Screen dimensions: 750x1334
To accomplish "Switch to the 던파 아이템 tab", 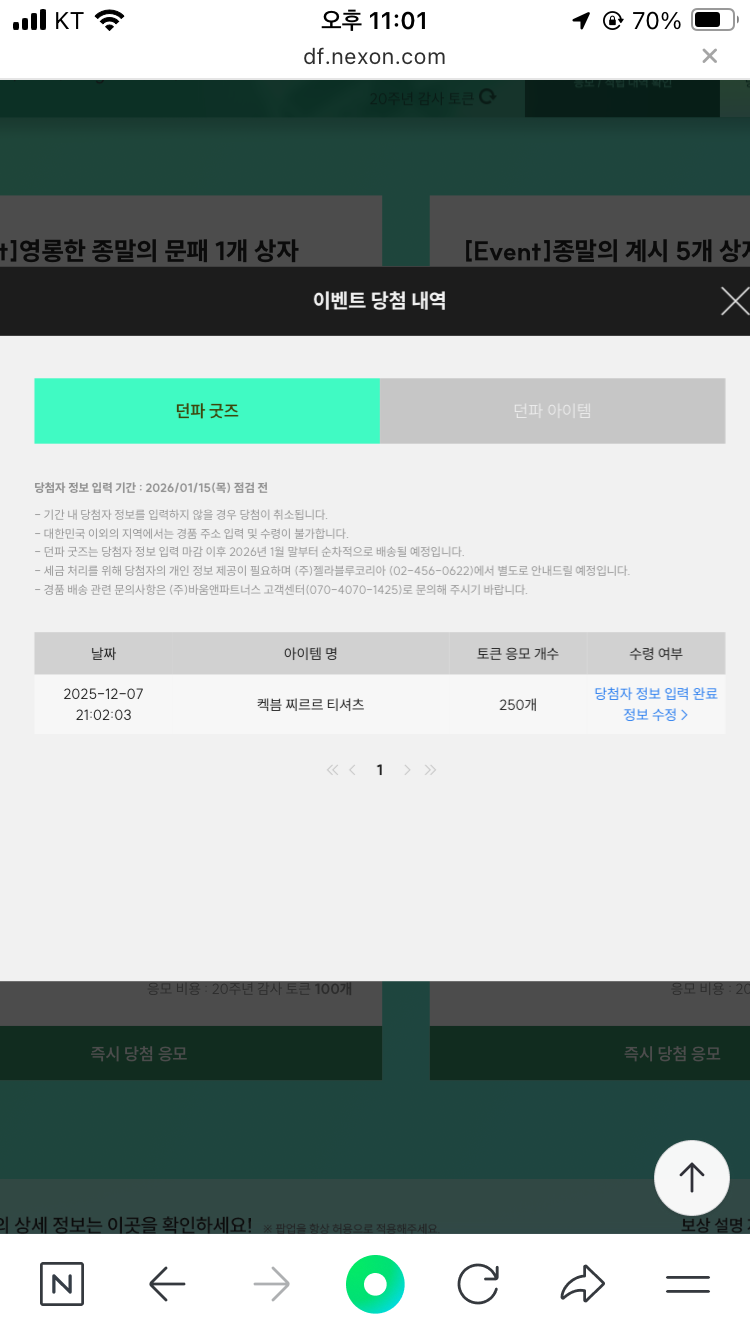I will click(x=552, y=411).
